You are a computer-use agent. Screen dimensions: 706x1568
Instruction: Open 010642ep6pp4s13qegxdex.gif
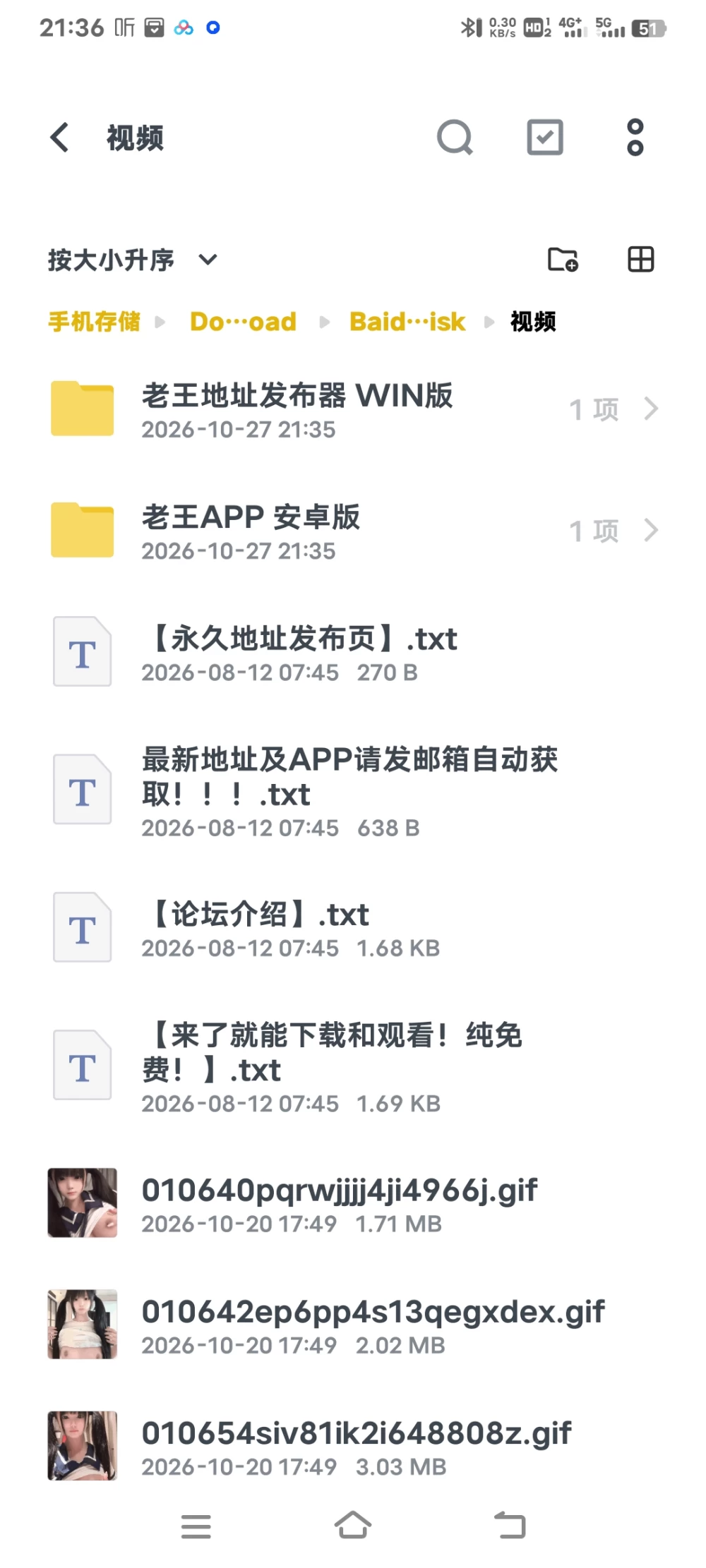353,1325
